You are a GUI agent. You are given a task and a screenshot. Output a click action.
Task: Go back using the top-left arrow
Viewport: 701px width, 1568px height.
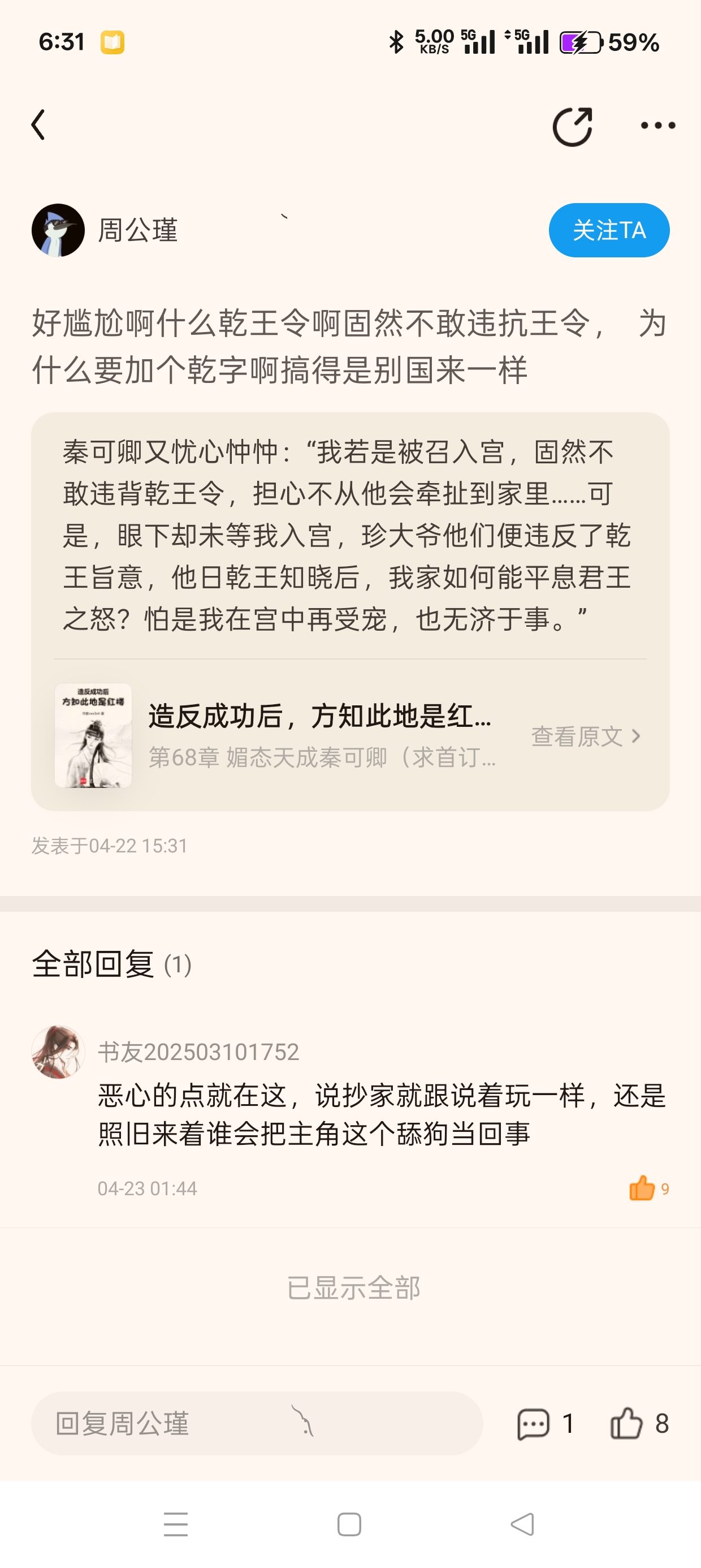(38, 125)
